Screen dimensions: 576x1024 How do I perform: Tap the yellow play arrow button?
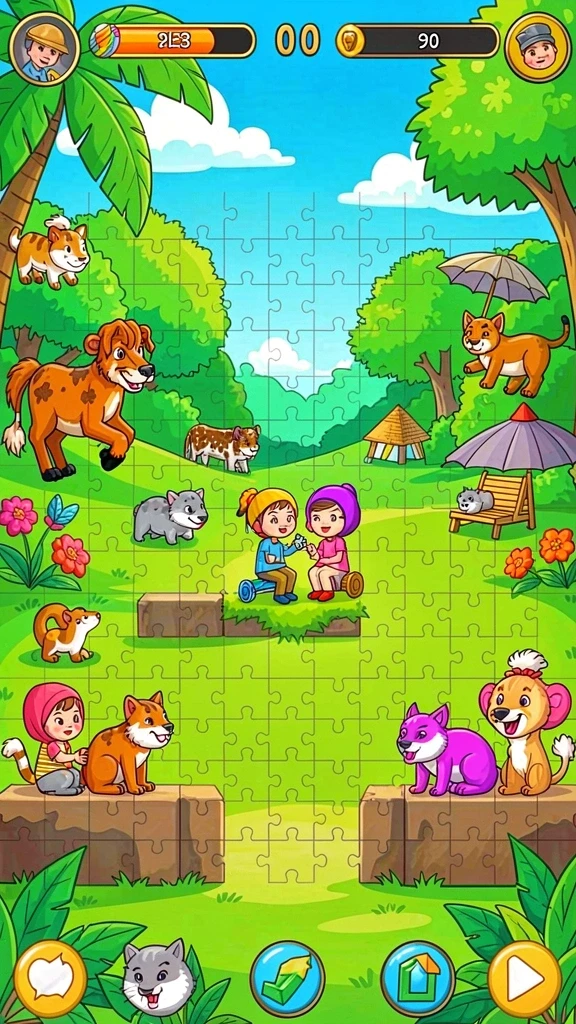(524, 979)
